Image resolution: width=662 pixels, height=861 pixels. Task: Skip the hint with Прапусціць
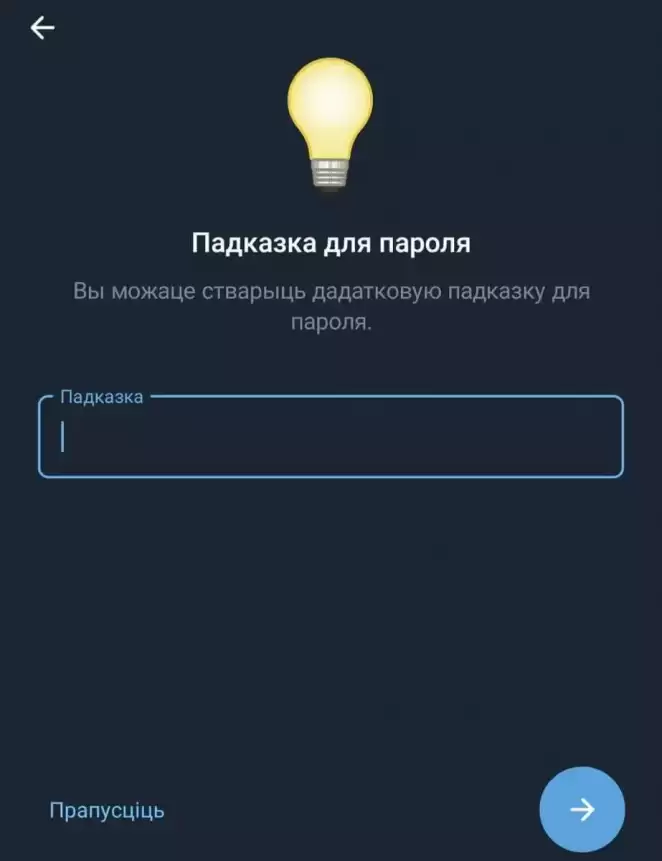(107, 810)
